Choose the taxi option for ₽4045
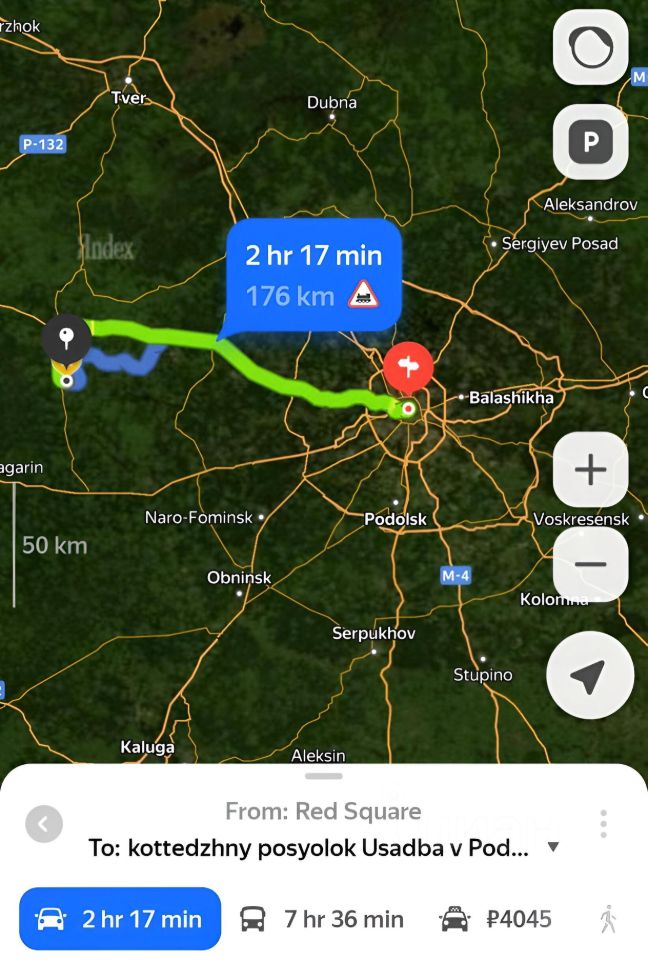The height and width of the screenshot is (960, 648). click(496, 919)
